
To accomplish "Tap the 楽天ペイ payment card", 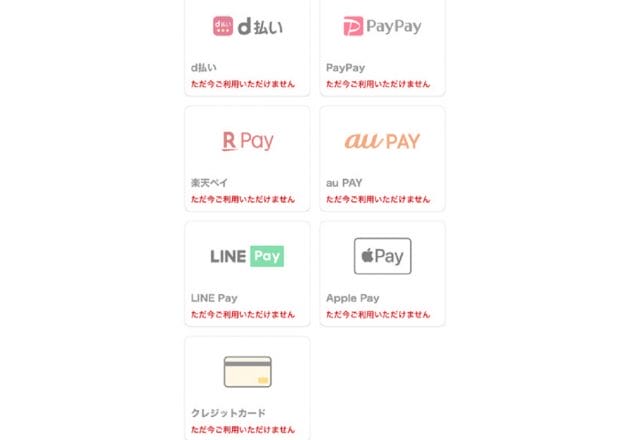I will (247, 158).
